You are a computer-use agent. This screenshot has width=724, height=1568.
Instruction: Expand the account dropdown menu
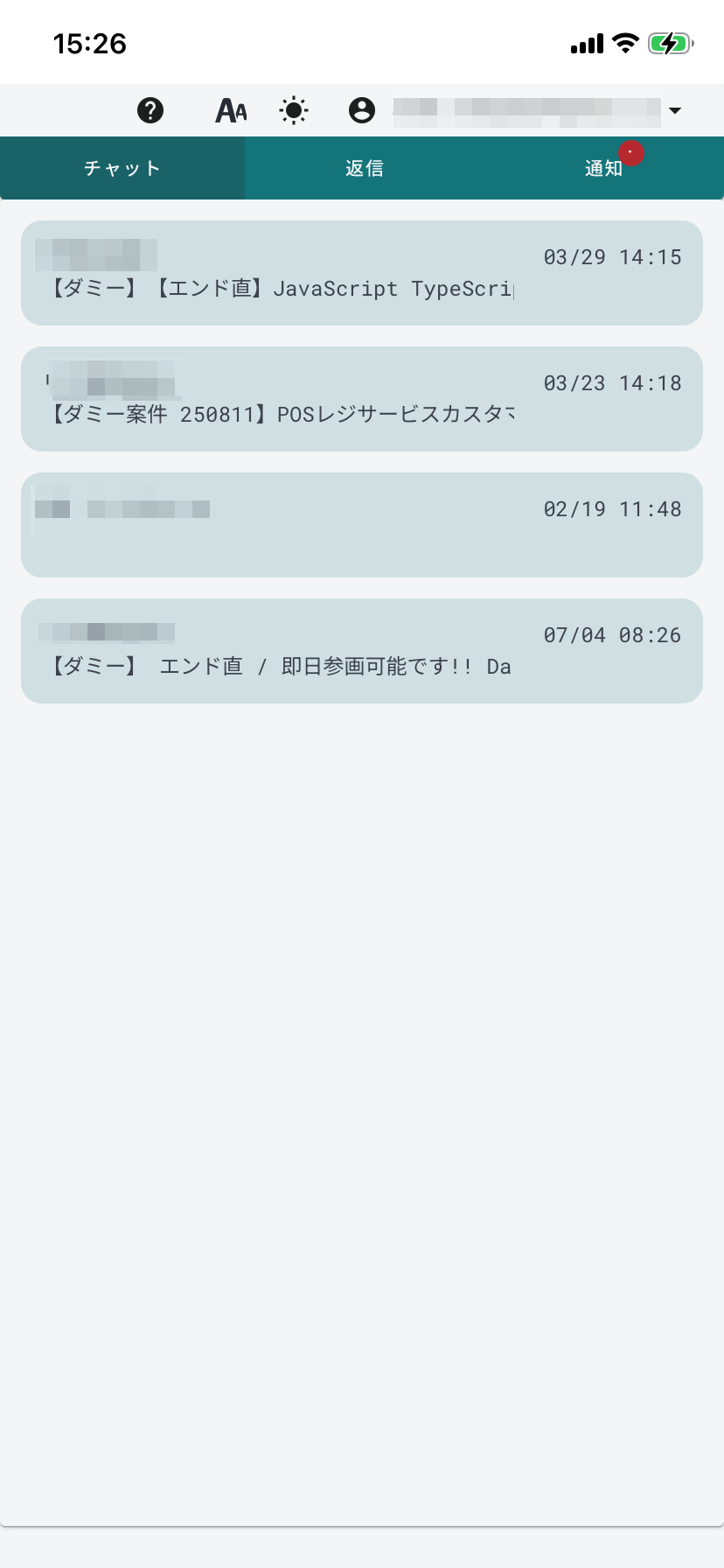click(674, 110)
